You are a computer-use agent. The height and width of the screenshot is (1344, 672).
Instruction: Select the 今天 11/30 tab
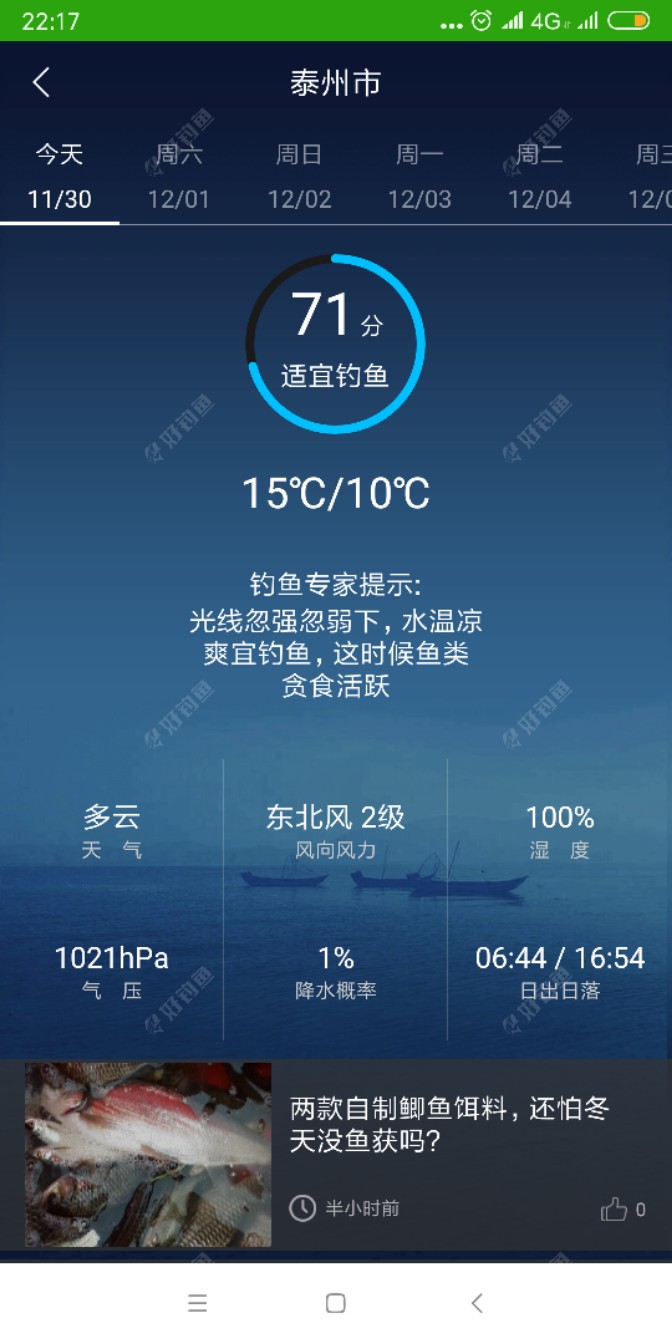point(60,177)
